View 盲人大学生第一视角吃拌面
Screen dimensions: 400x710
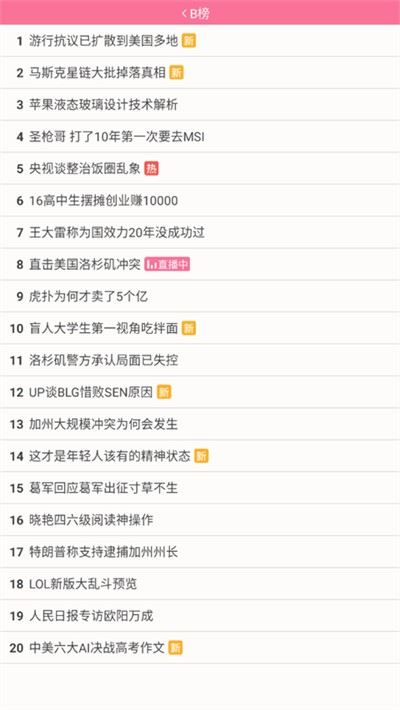(x=200, y=328)
